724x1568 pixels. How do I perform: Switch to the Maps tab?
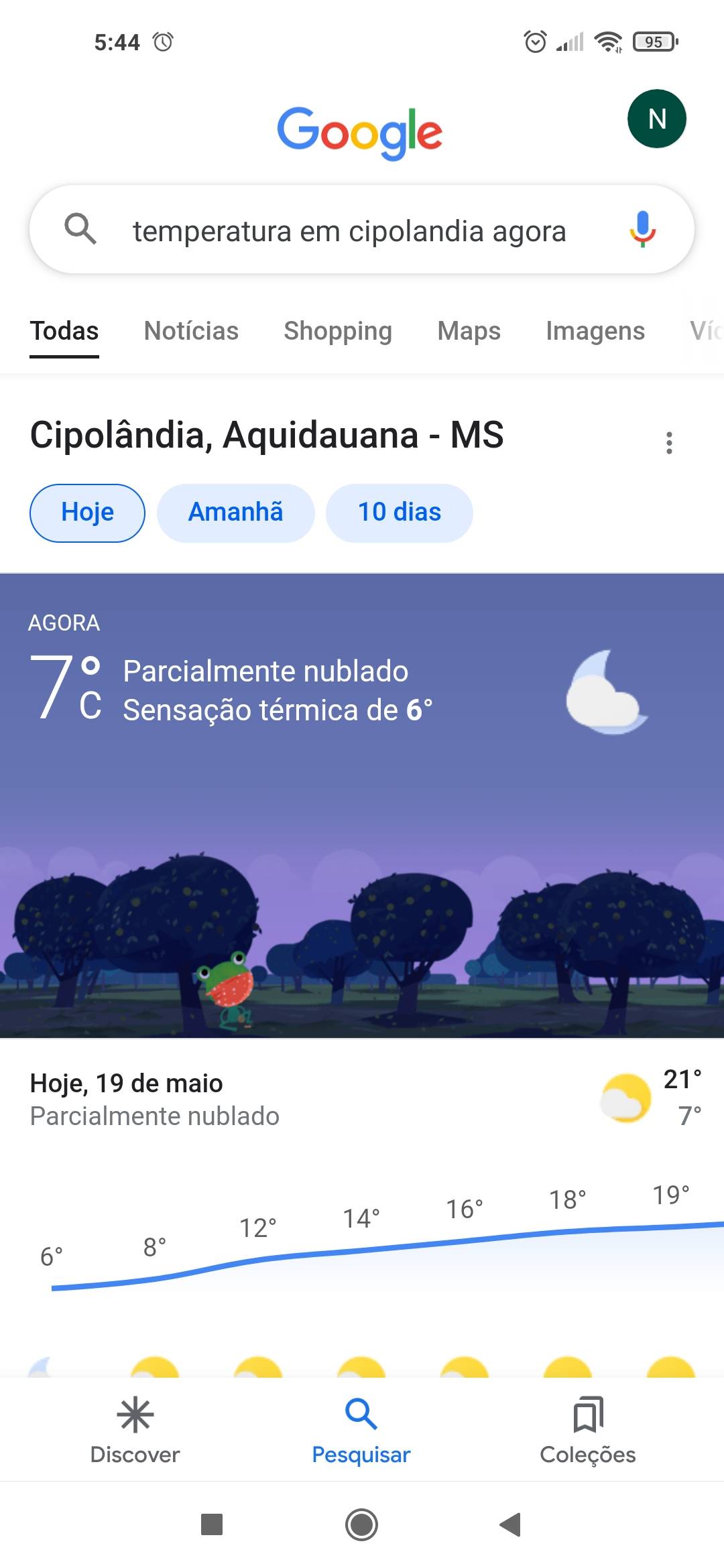coord(469,331)
